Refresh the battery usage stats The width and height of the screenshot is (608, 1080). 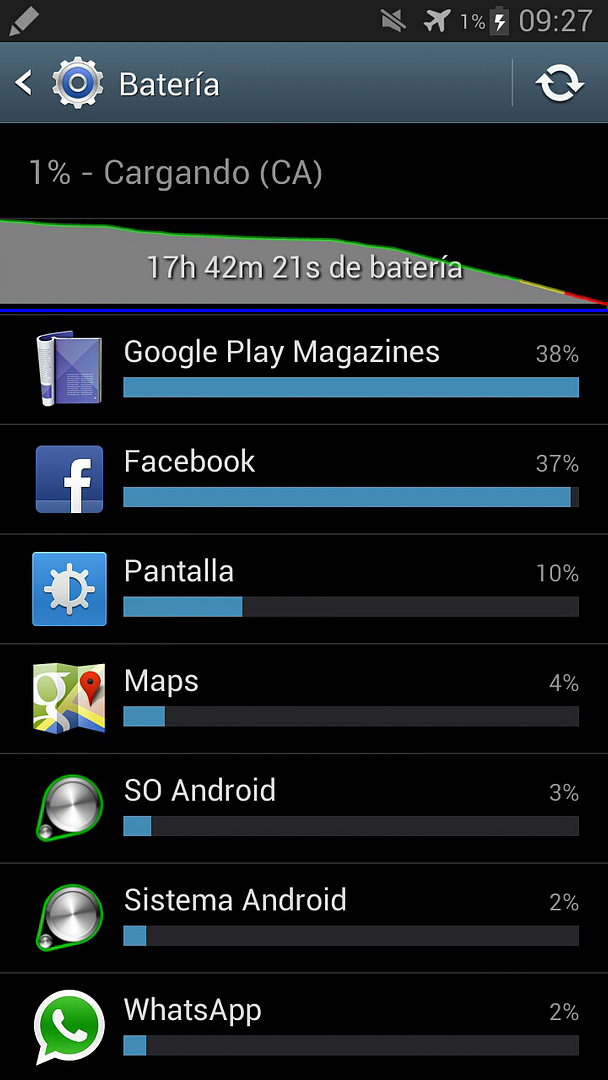(x=559, y=84)
